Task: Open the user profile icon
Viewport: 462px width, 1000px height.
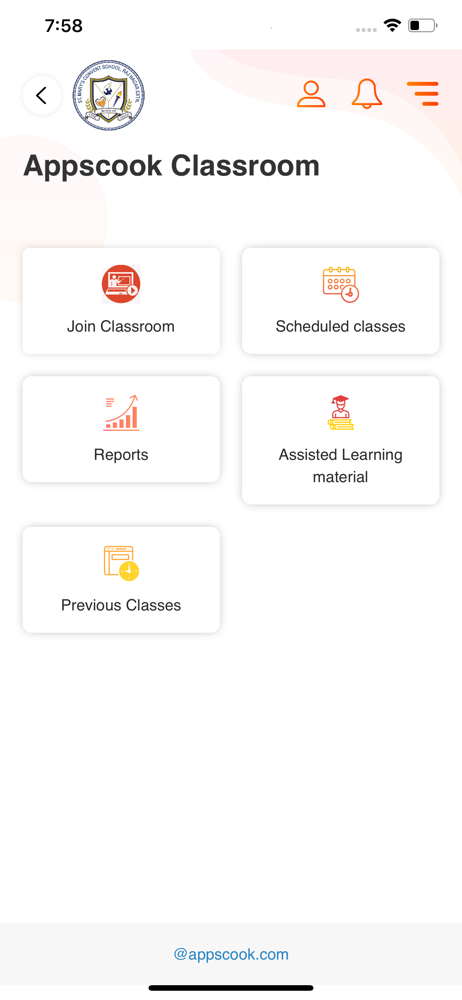Action: click(311, 94)
